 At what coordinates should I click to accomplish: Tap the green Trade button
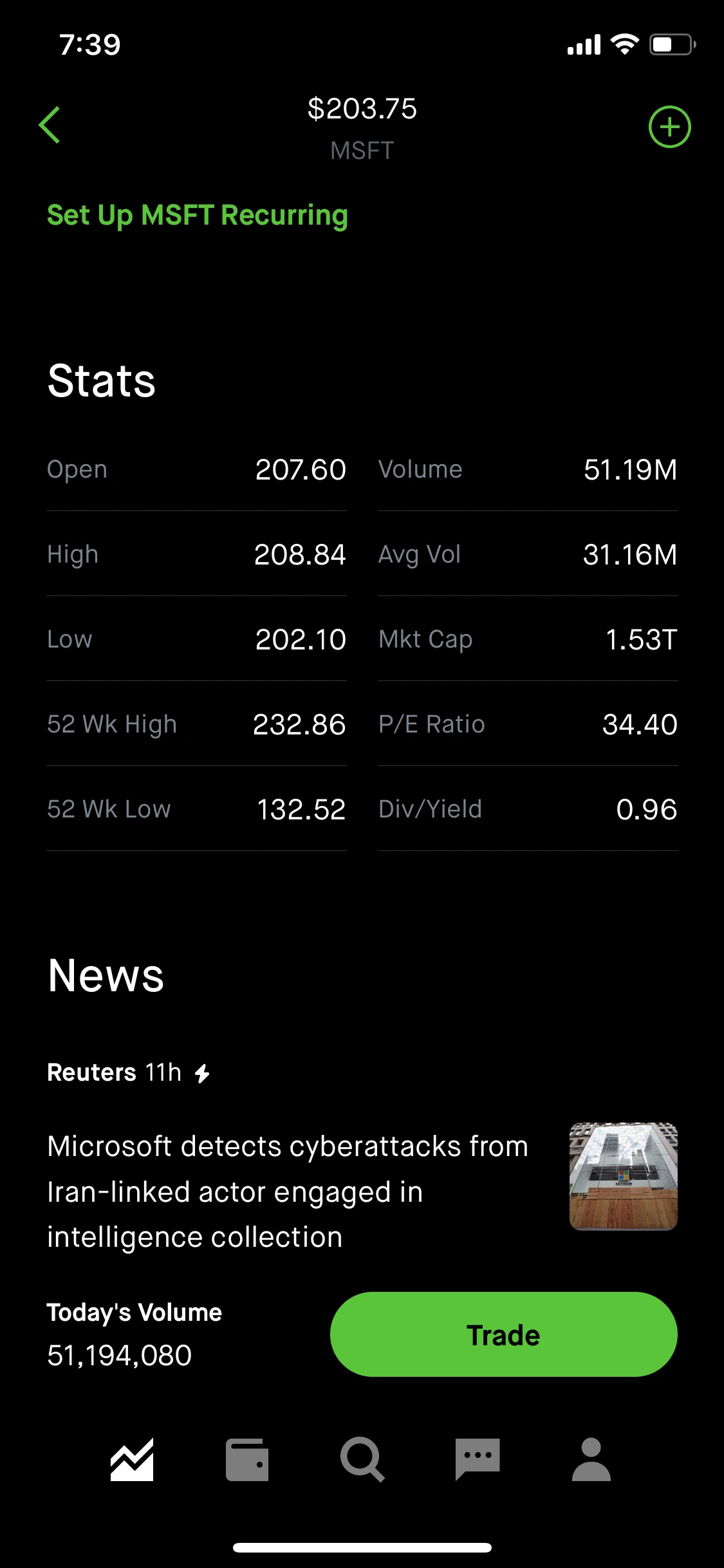pyautogui.click(x=503, y=1334)
